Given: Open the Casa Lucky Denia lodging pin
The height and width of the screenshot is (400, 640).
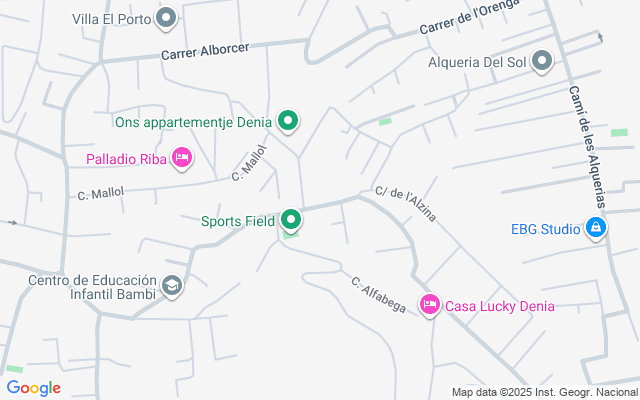Looking at the screenshot, I should 430,305.
